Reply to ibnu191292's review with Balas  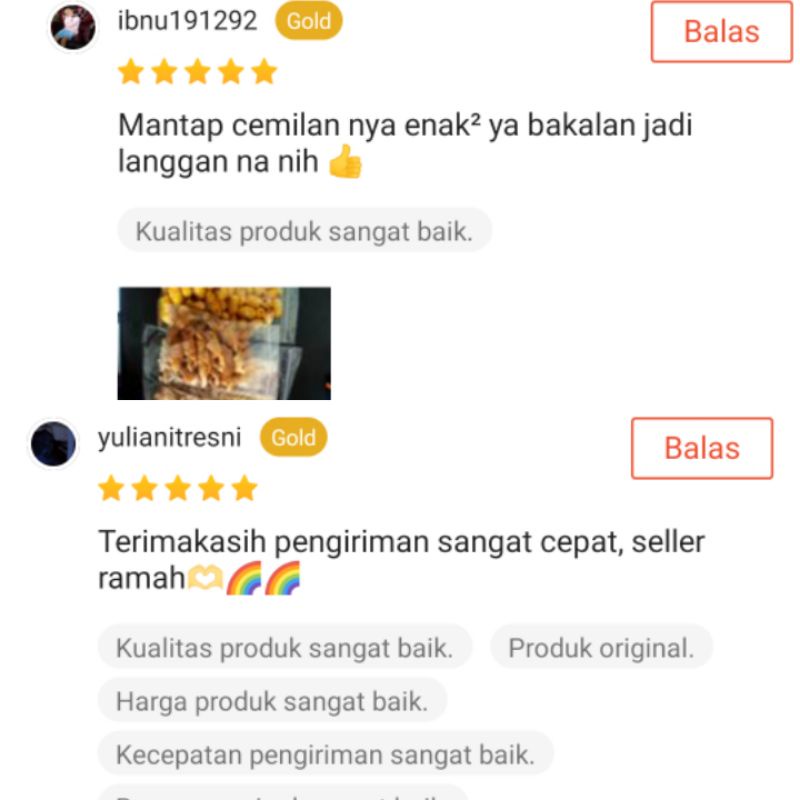(x=721, y=32)
